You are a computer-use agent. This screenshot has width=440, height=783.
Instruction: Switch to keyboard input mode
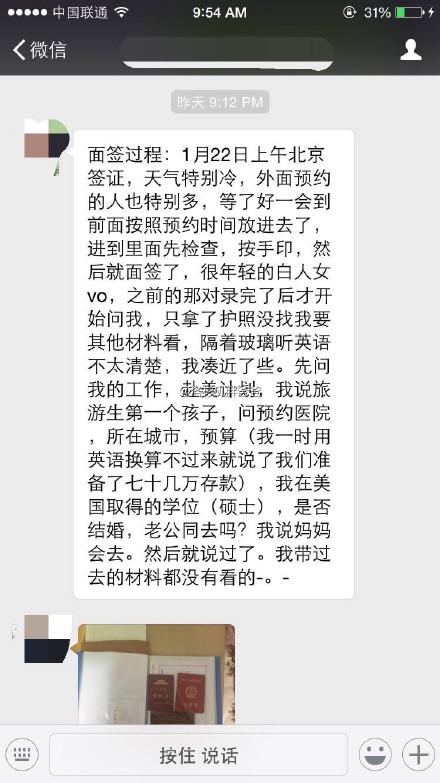pos(22,754)
